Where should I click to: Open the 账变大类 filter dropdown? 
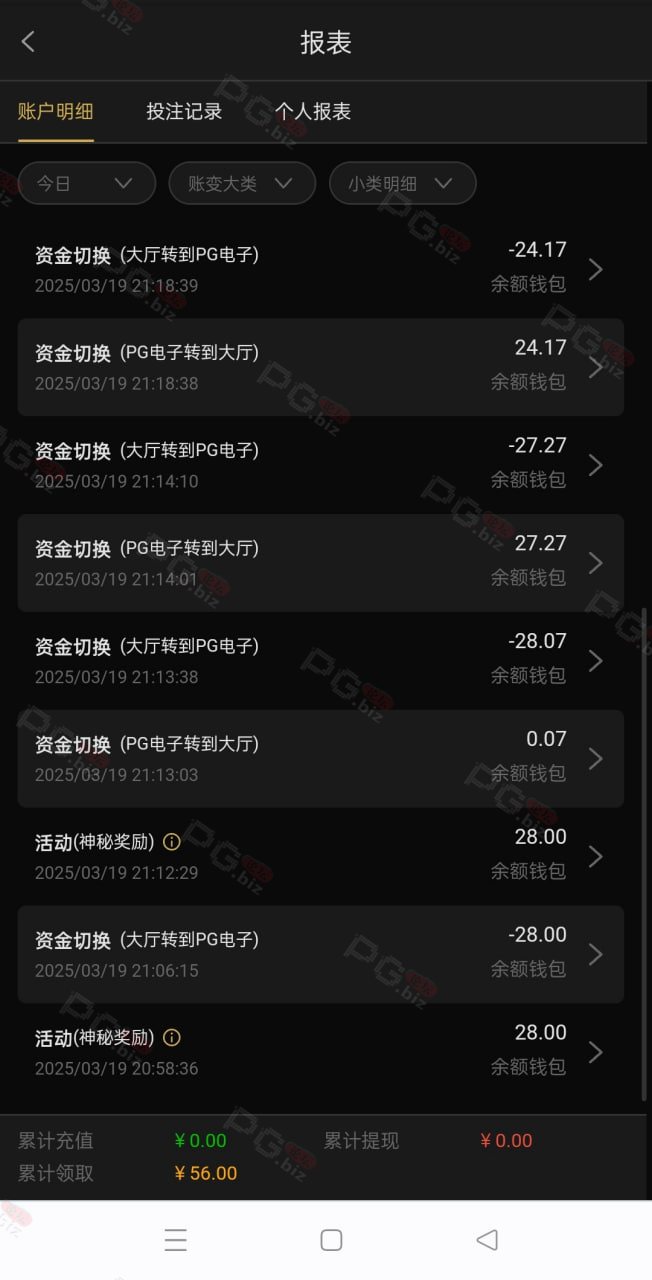tap(242, 183)
